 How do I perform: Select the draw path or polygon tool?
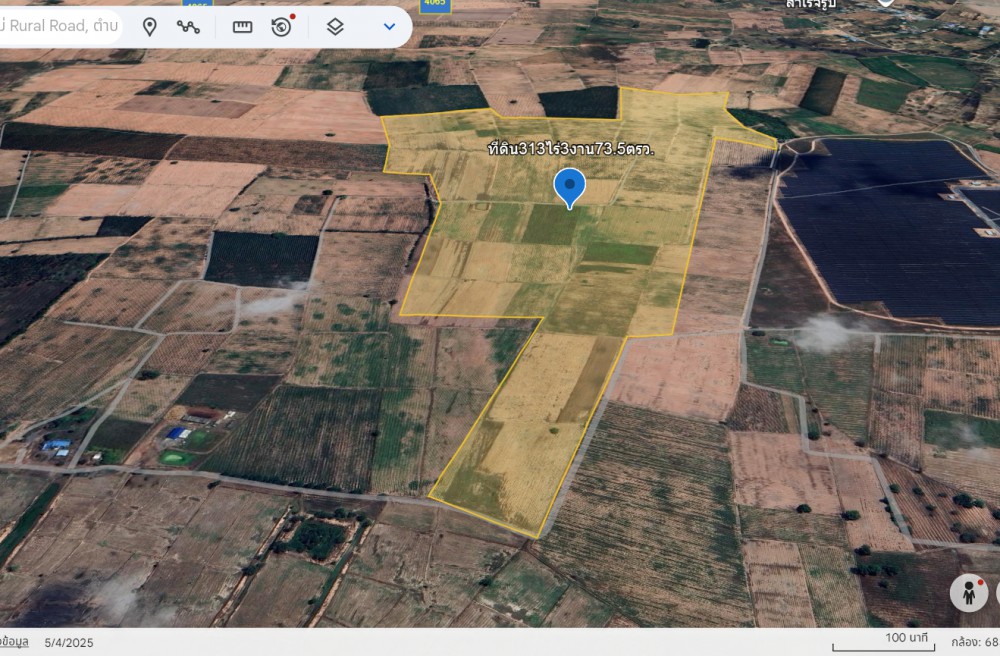click(x=188, y=27)
